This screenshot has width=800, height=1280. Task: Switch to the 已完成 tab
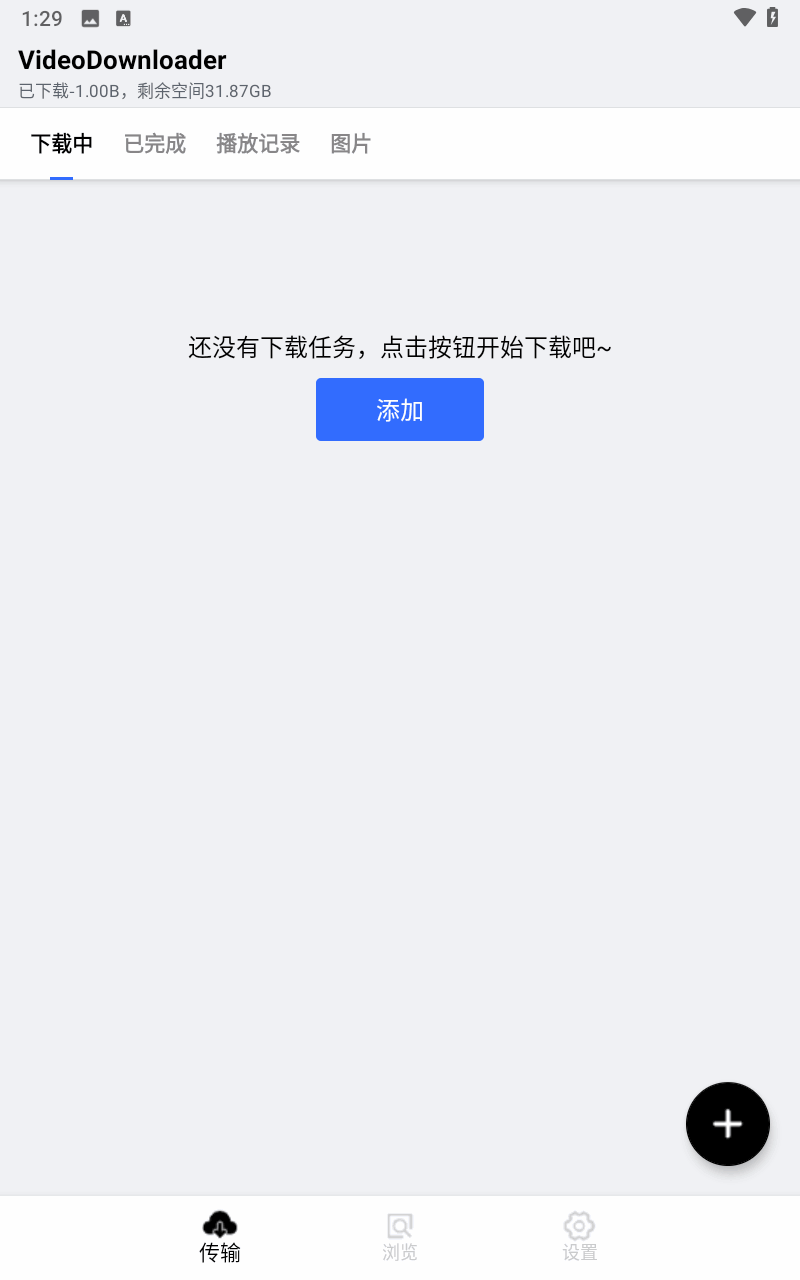coord(155,144)
